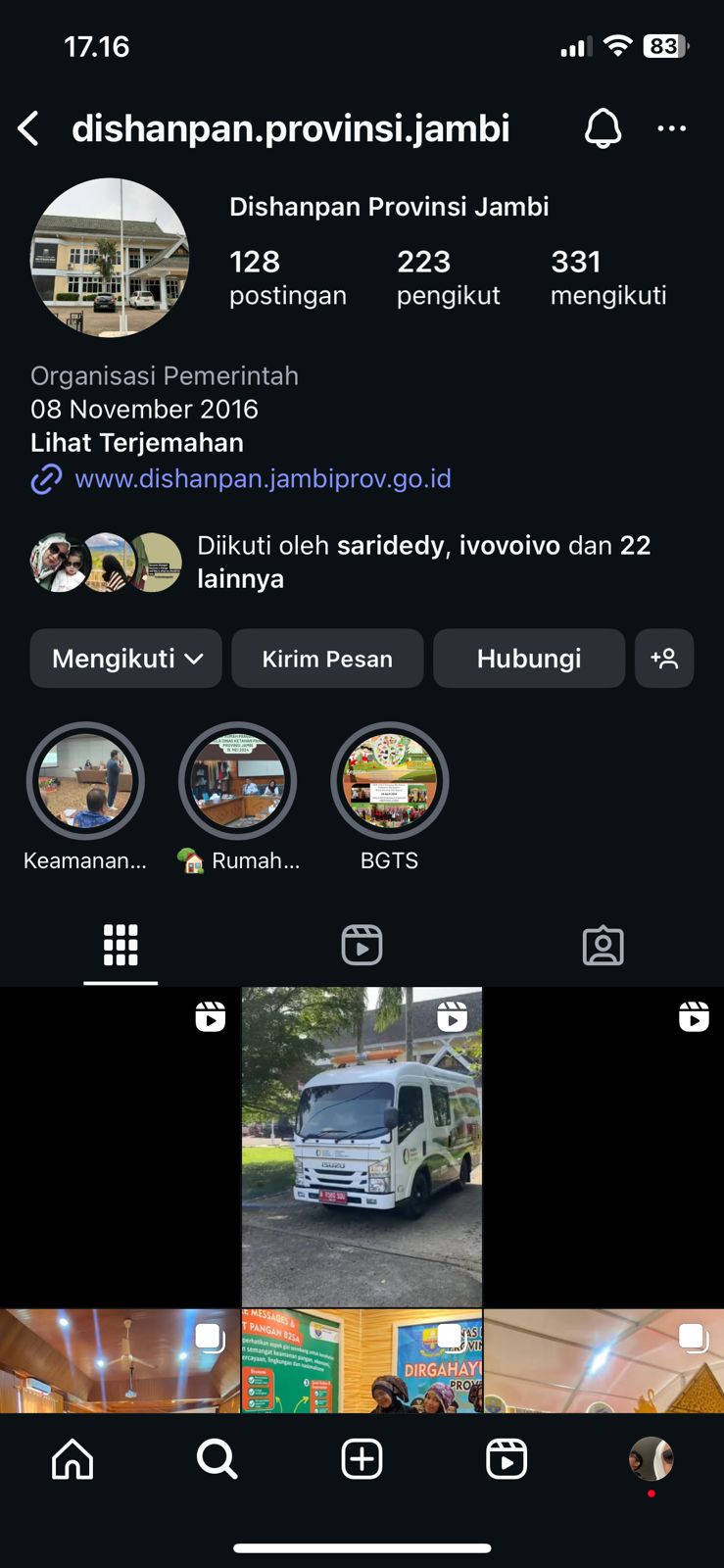Open the www.dishanpan.jambiprov.go.id link
The image size is (724, 1568).
[x=263, y=479]
